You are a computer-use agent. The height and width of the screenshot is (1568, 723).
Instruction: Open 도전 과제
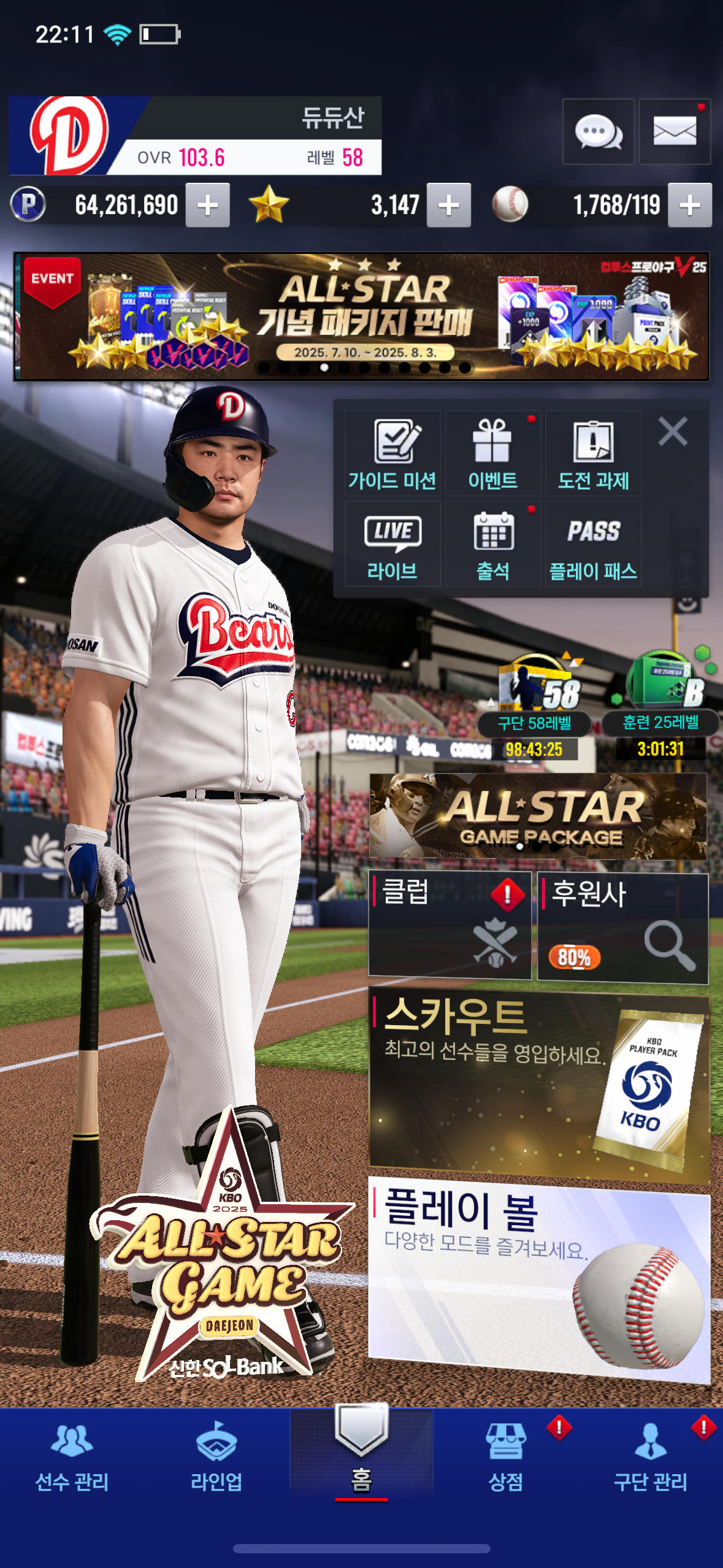tap(593, 453)
